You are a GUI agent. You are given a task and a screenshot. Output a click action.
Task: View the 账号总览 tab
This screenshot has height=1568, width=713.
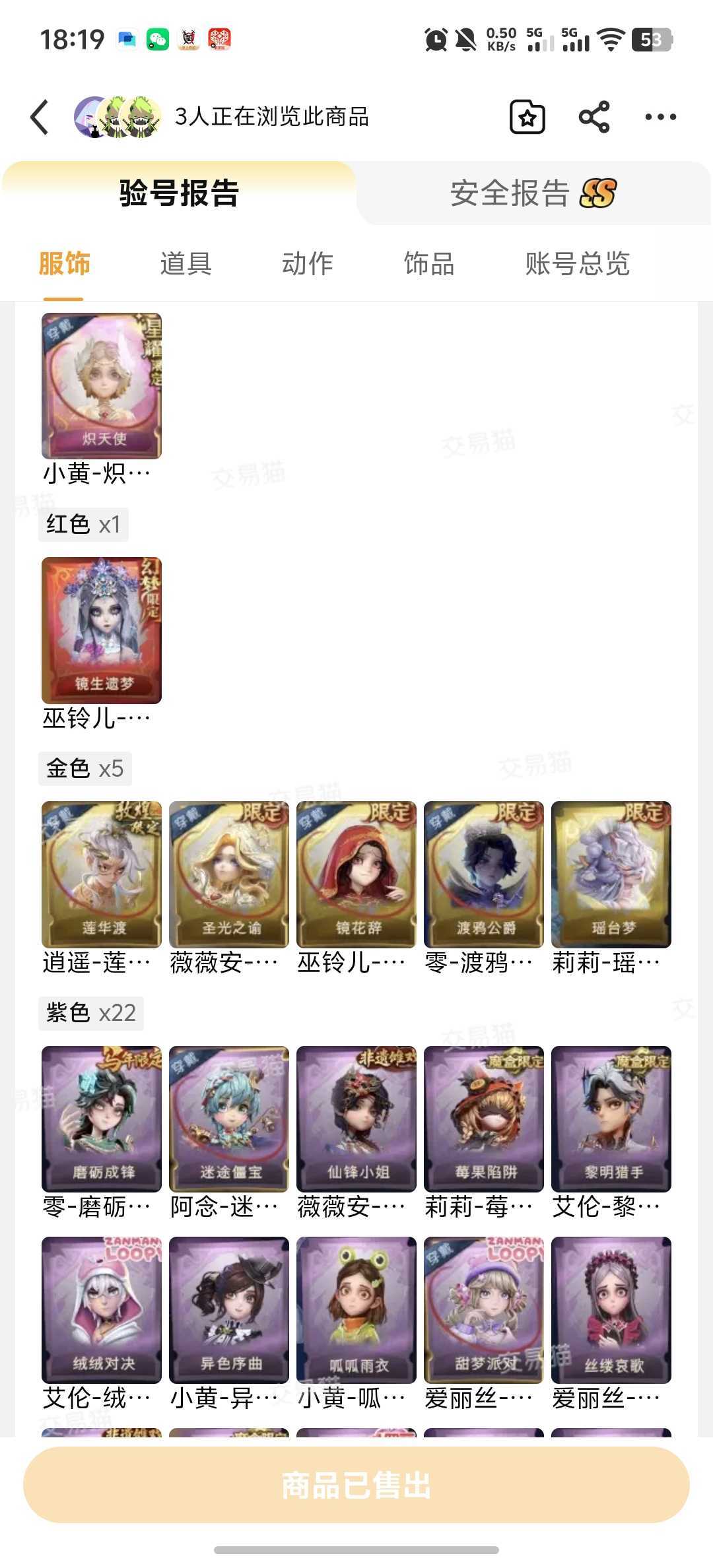pos(578,263)
